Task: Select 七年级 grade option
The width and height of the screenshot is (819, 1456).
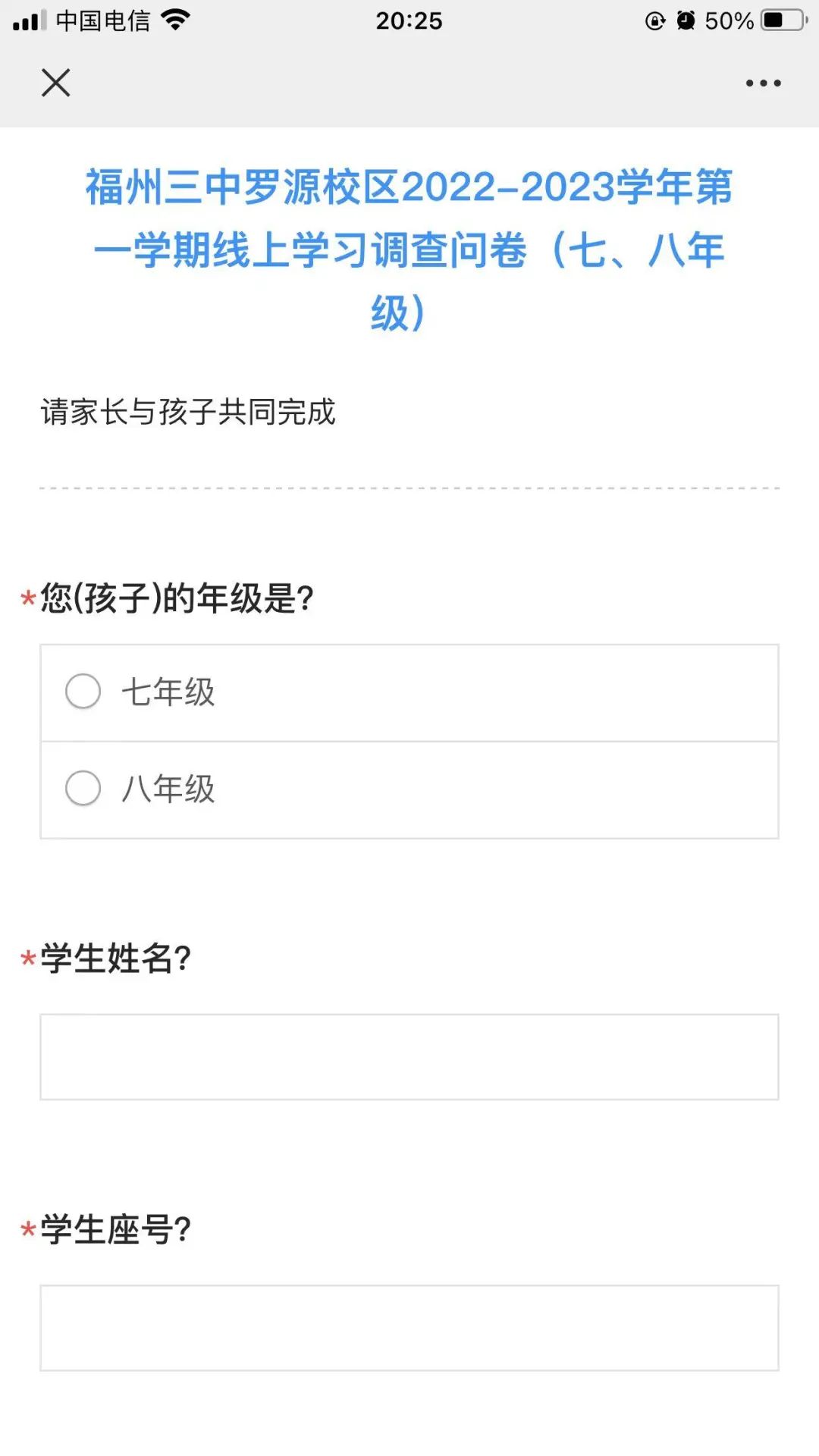Action: coord(409,692)
